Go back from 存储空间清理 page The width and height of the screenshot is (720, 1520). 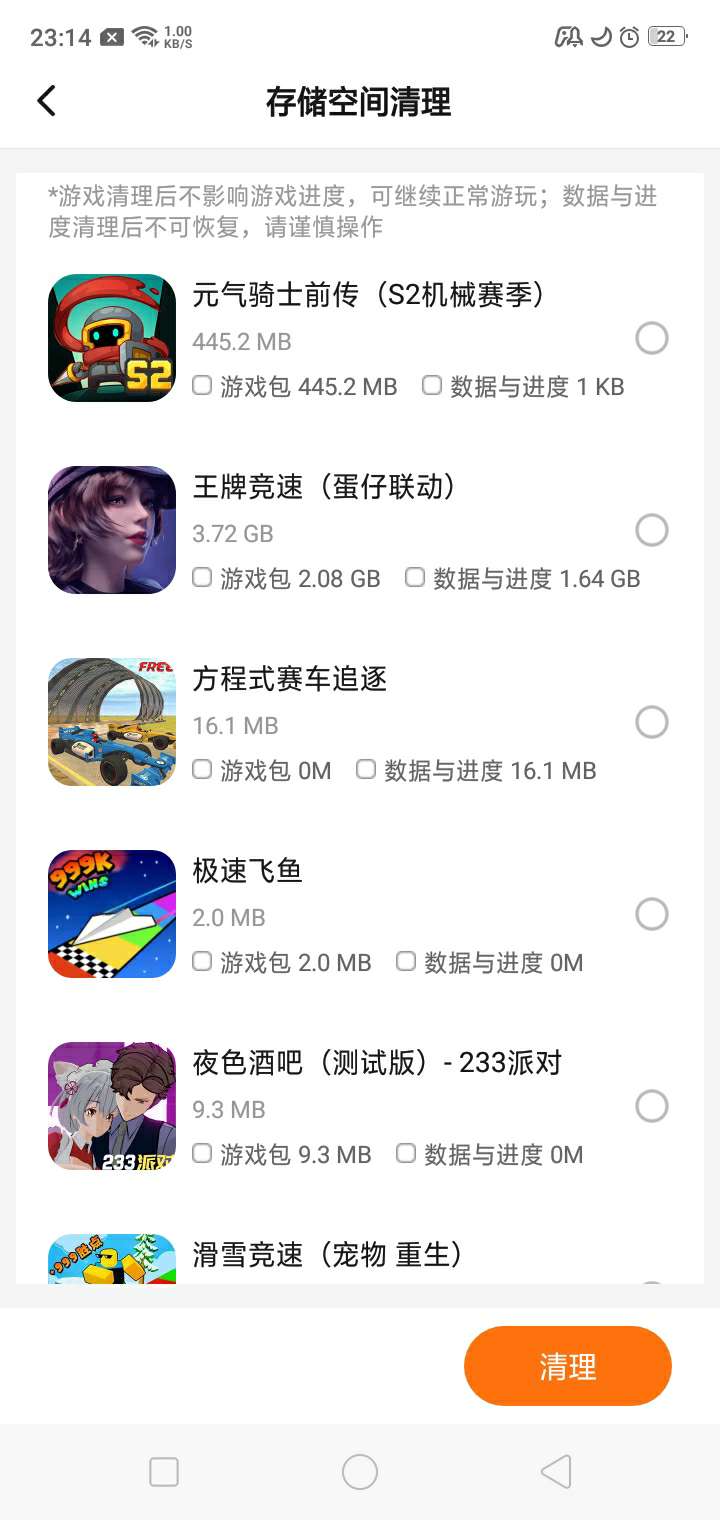[46, 101]
